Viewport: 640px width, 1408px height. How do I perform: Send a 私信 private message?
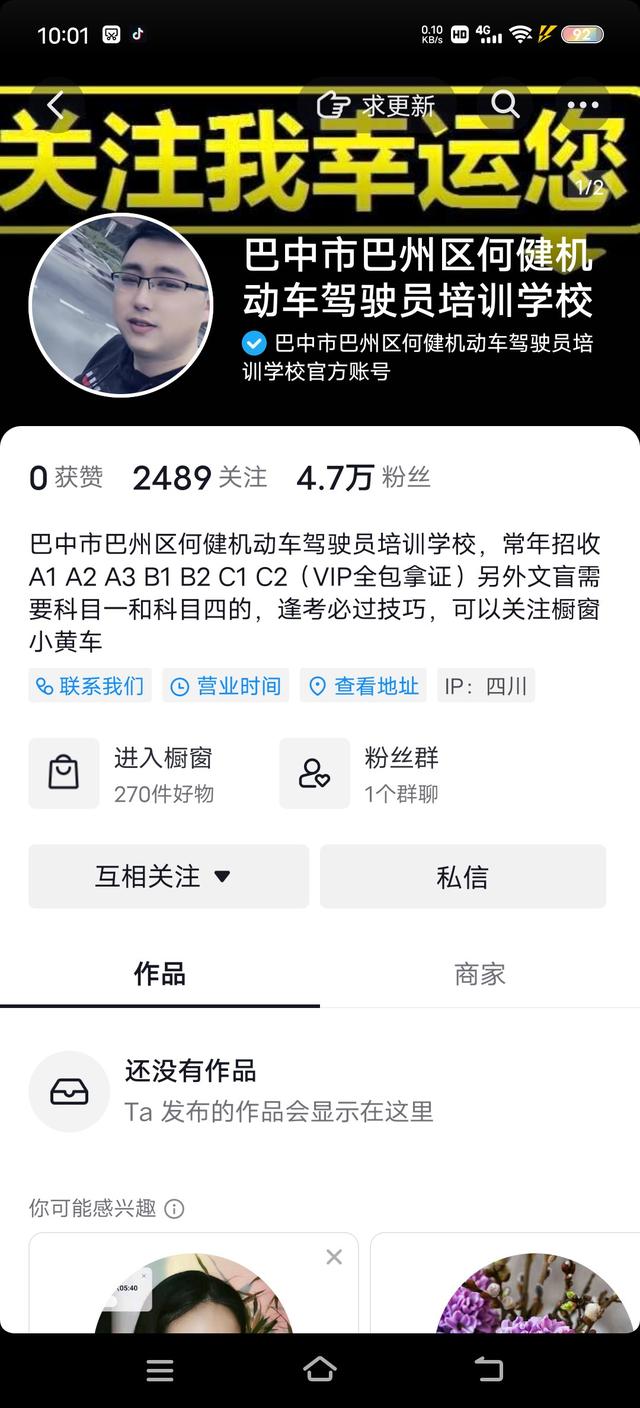pyautogui.click(x=462, y=876)
